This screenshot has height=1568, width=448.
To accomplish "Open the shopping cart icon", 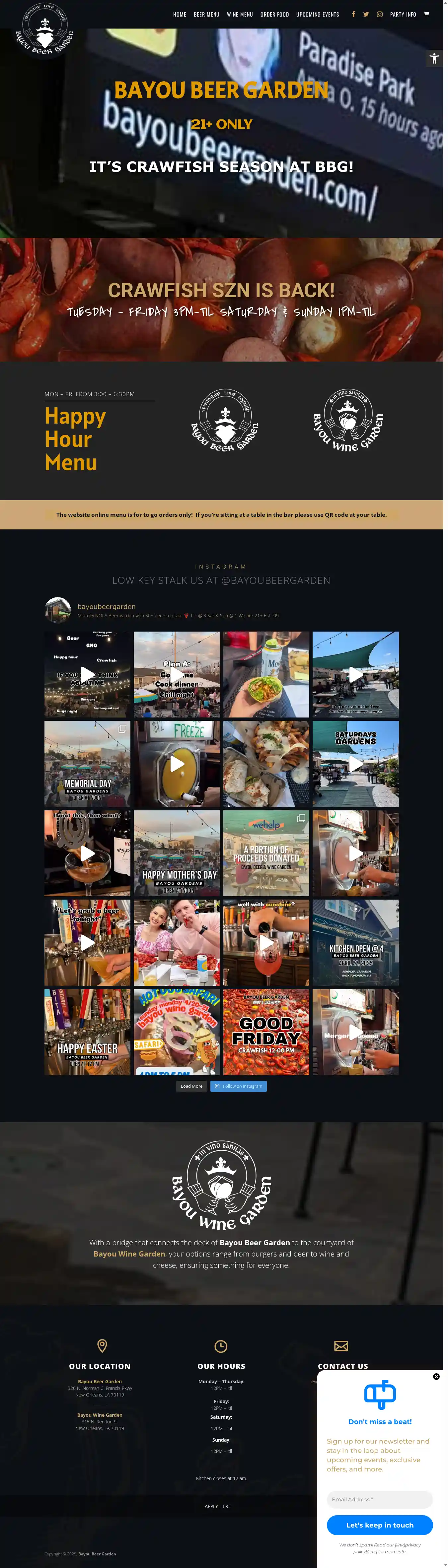I will click(x=426, y=15).
